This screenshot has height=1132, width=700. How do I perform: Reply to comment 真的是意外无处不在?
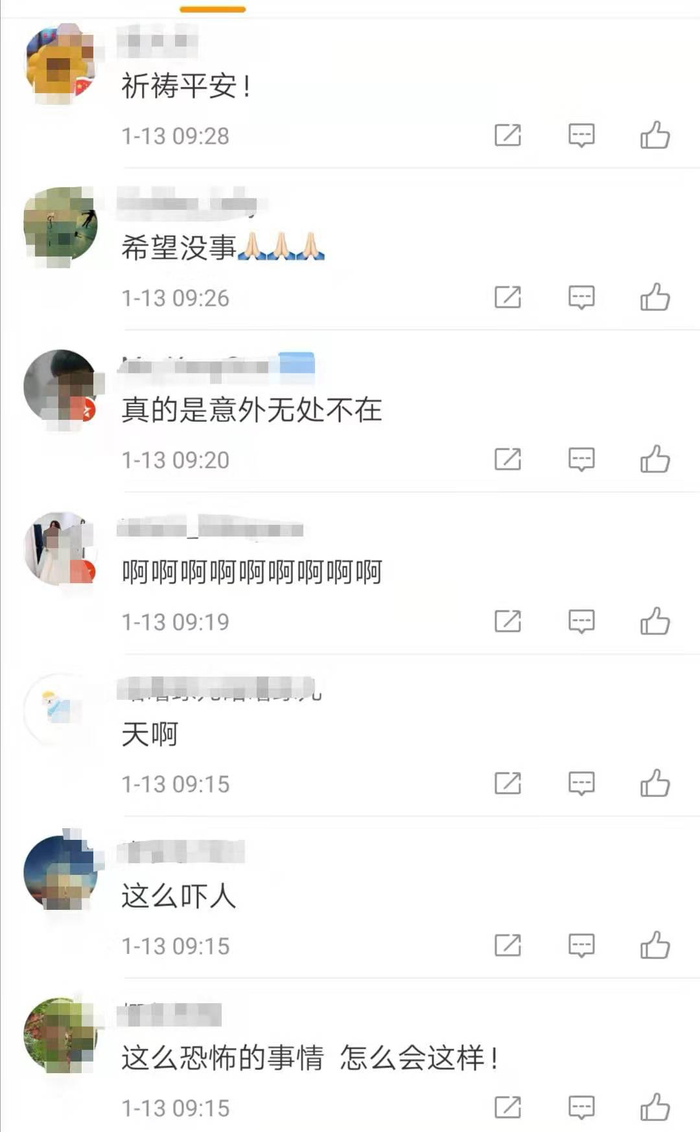pos(581,459)
